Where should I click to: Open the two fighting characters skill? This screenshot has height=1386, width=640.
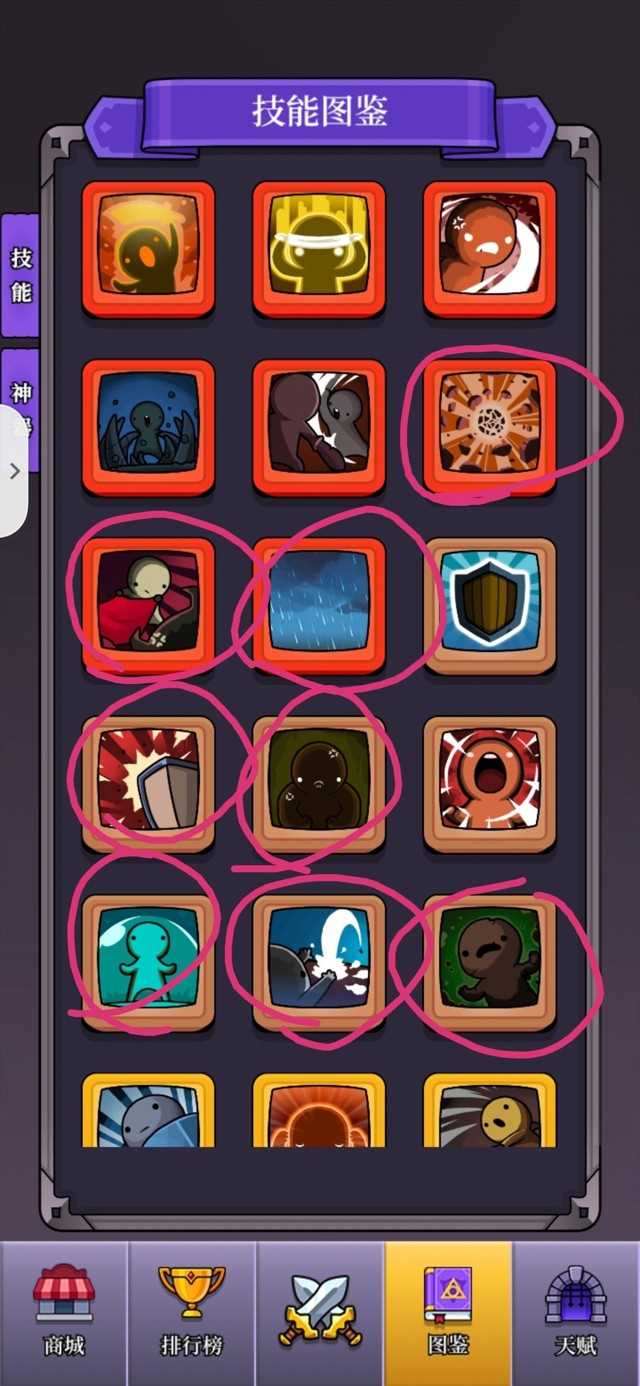tap(319, 427)
